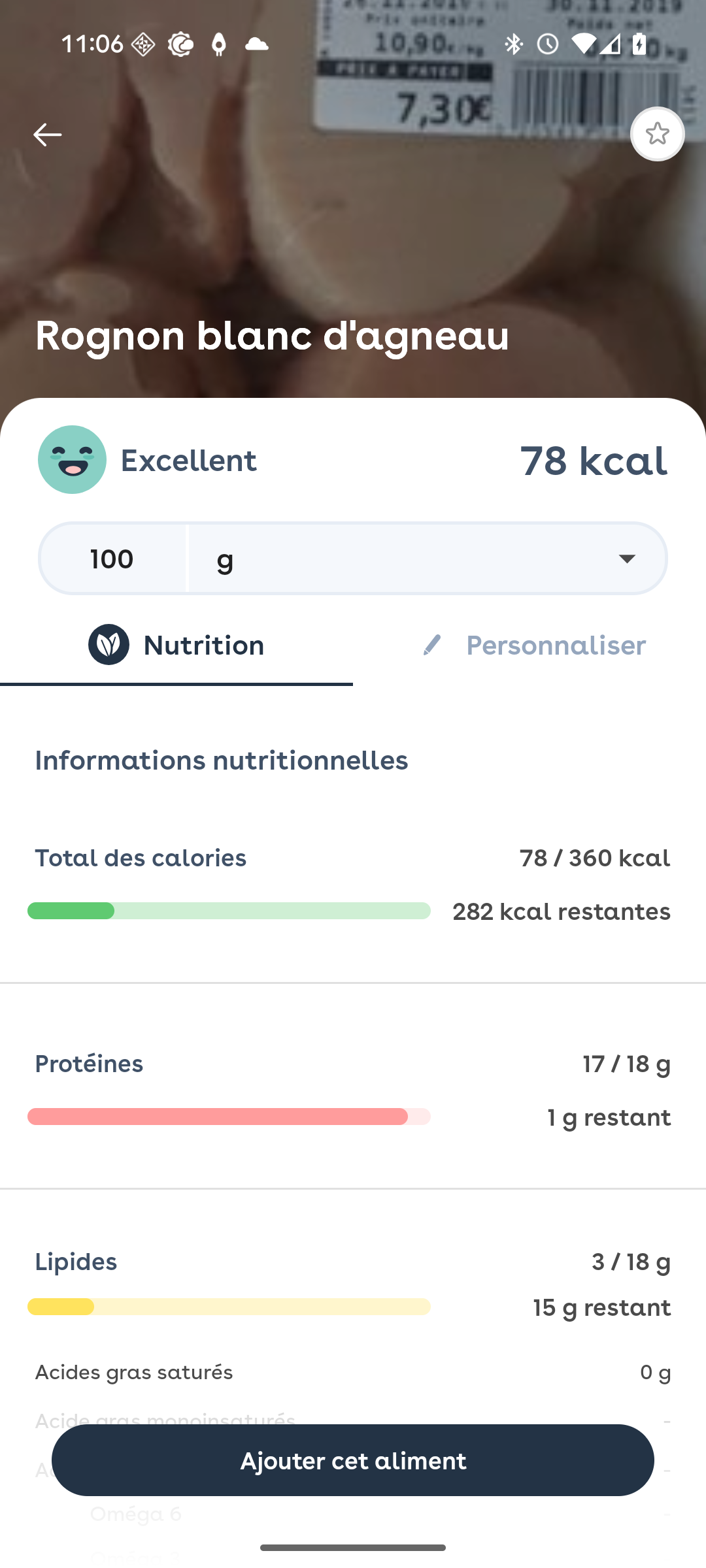Tap Ajouter cet aliment button

coord(353,1460)
